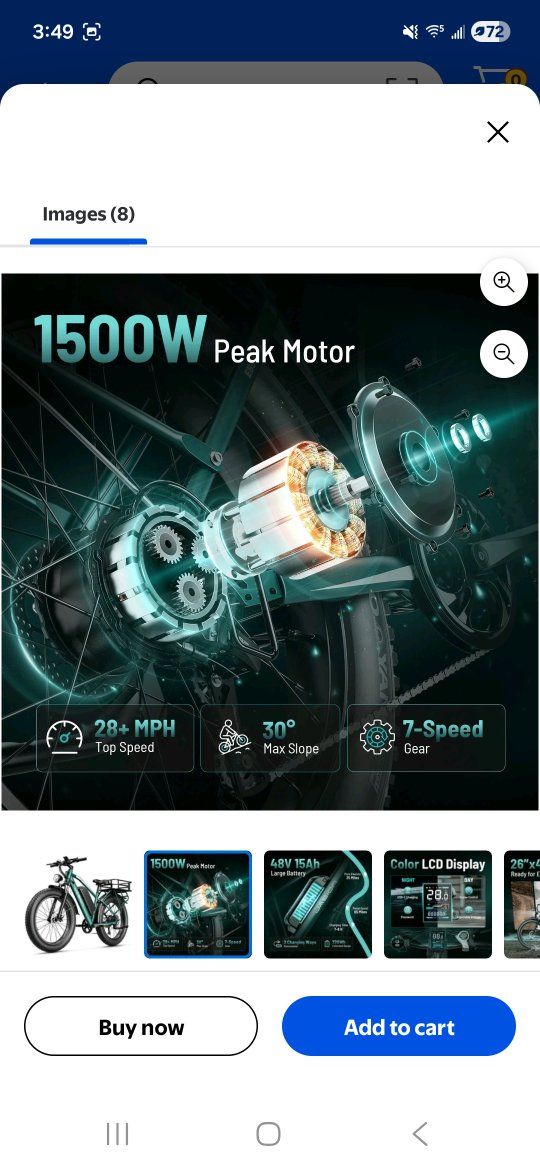View the 48V 15Ah battery thumbnail
Screen dimensions: 540x1170
tap(318, 904)
